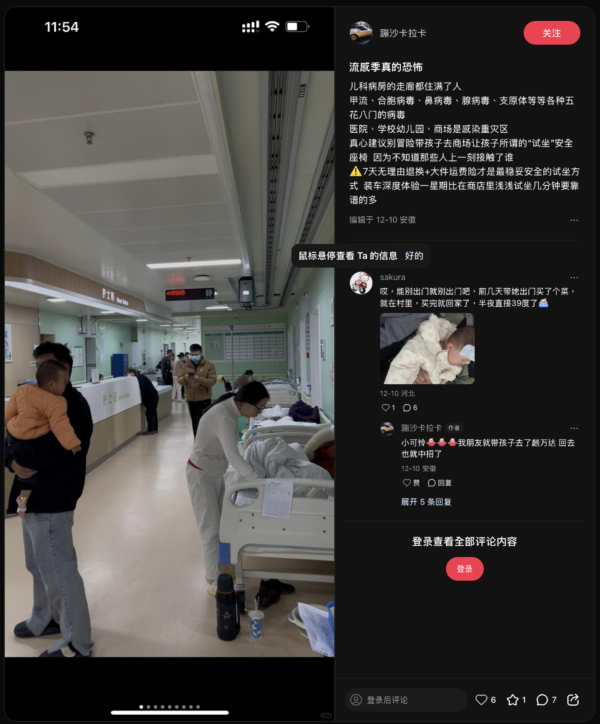Screen dimensions: 600x724
Task: Follow 蹦沙卡拉卡 with the 关注 button
Action: [551, 33]
